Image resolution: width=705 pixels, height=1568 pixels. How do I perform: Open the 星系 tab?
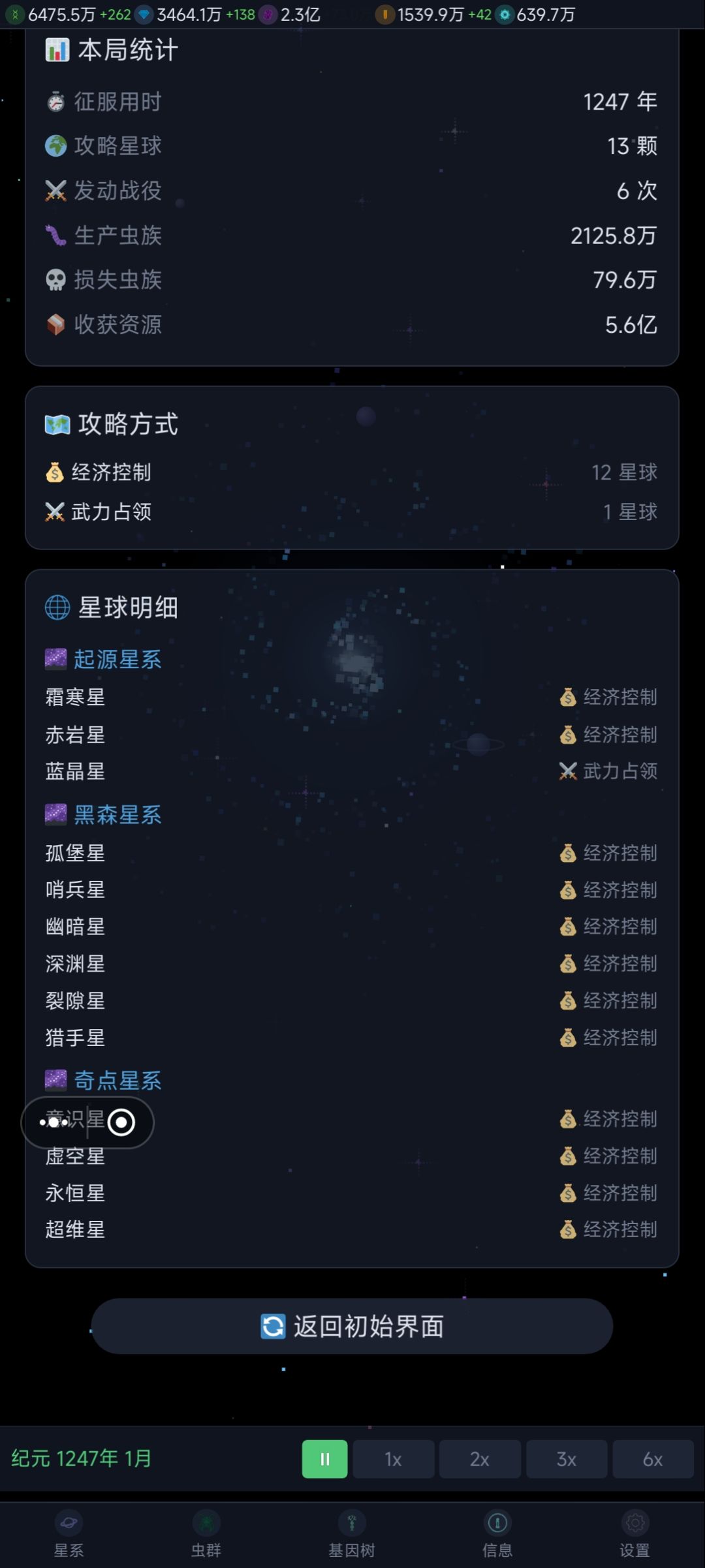pos(69,1534)
